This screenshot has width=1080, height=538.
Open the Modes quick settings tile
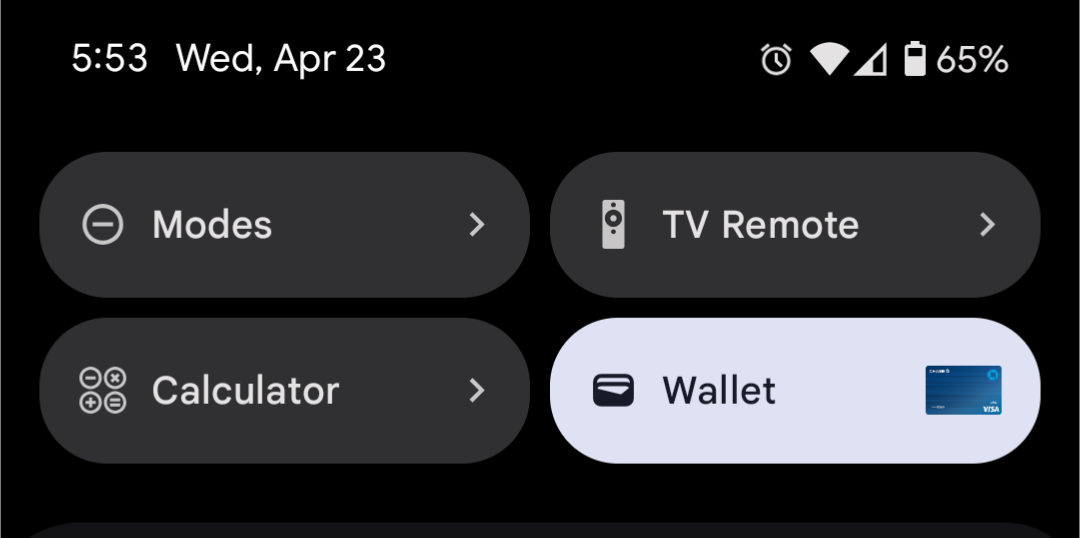pyautogui.click(x=284, y=225)
